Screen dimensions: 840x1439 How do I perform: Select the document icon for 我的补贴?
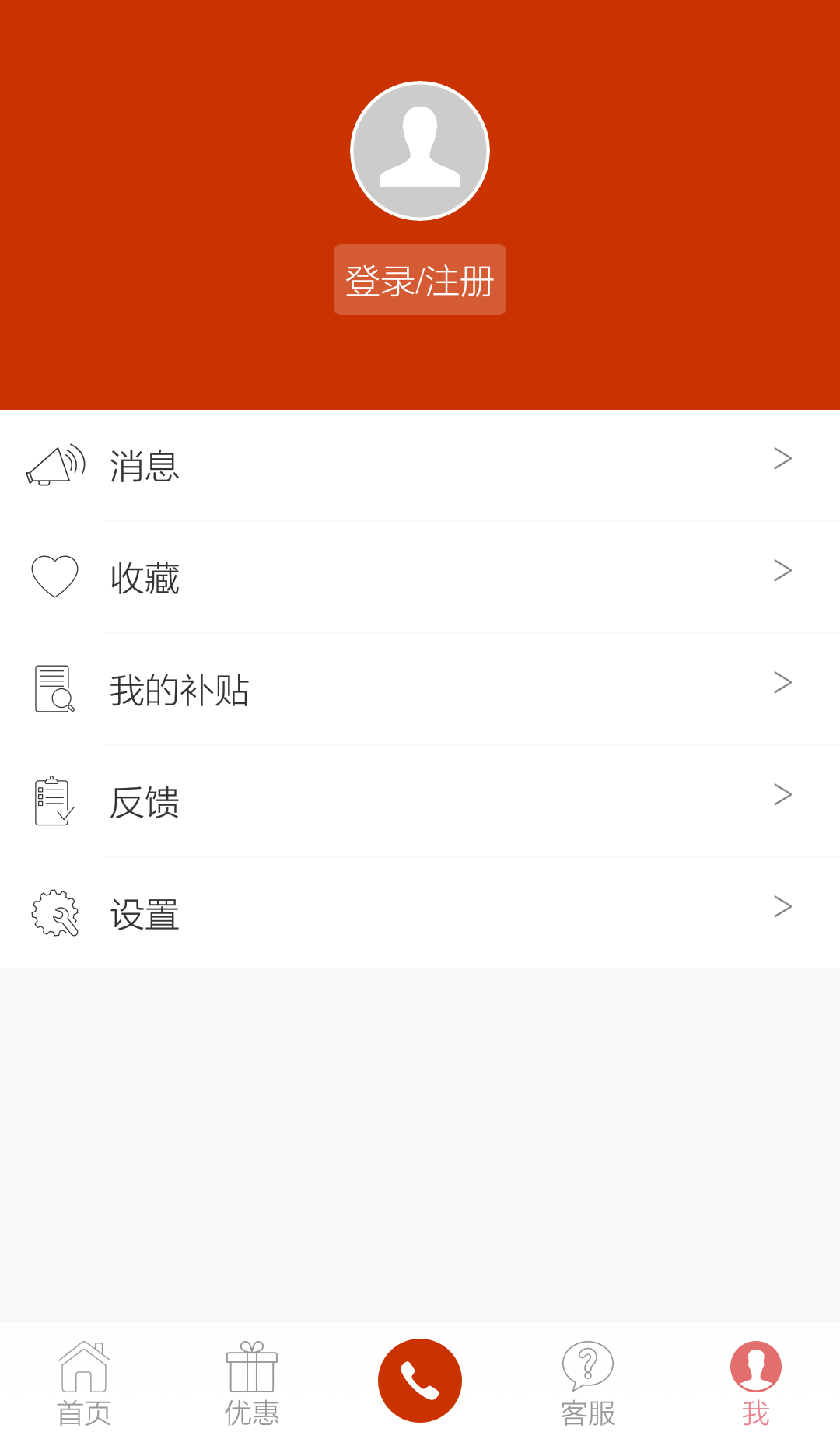tap(53, 688)
